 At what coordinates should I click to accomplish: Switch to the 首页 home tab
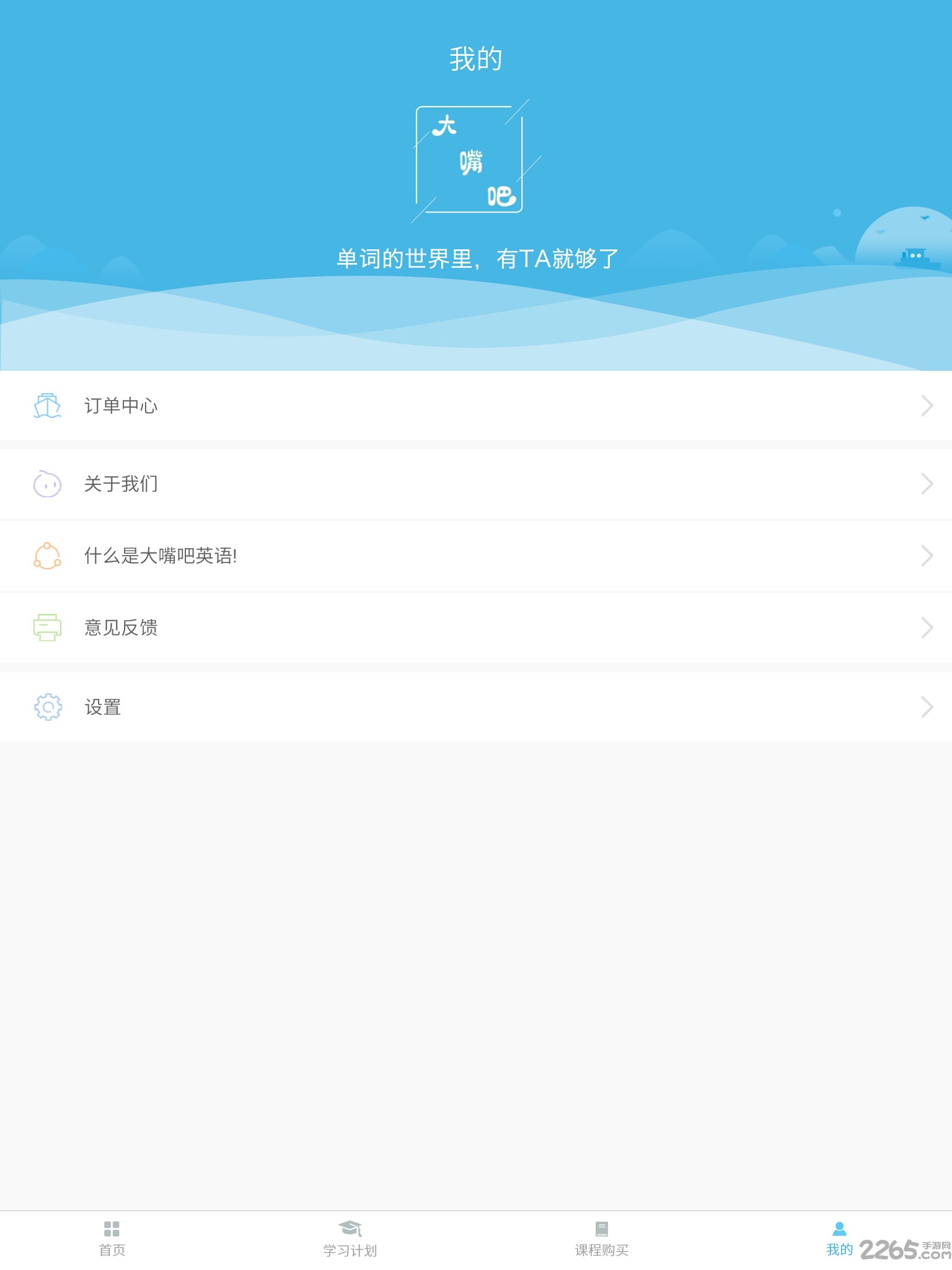pos(112,1238)
